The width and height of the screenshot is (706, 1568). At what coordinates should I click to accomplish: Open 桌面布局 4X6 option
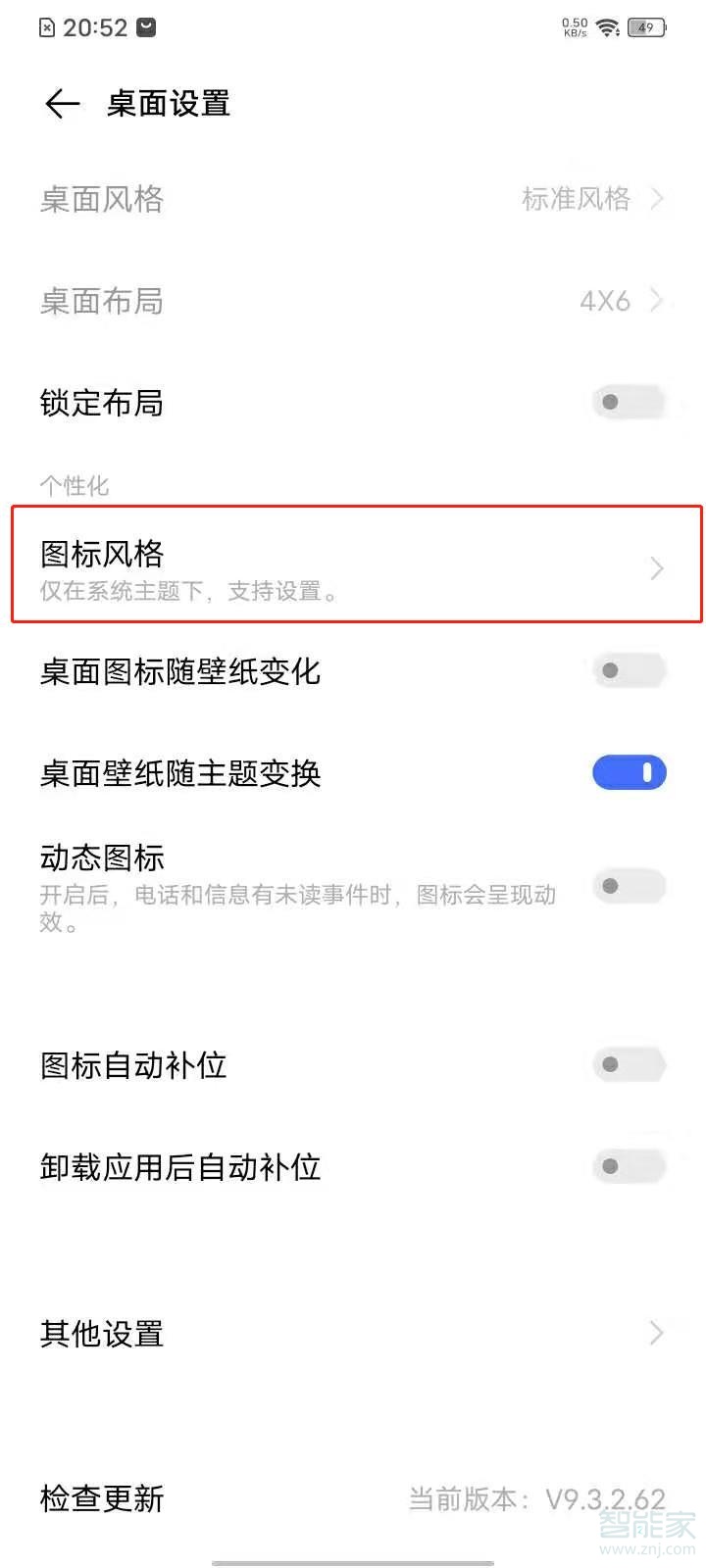[x=353, y=301]
